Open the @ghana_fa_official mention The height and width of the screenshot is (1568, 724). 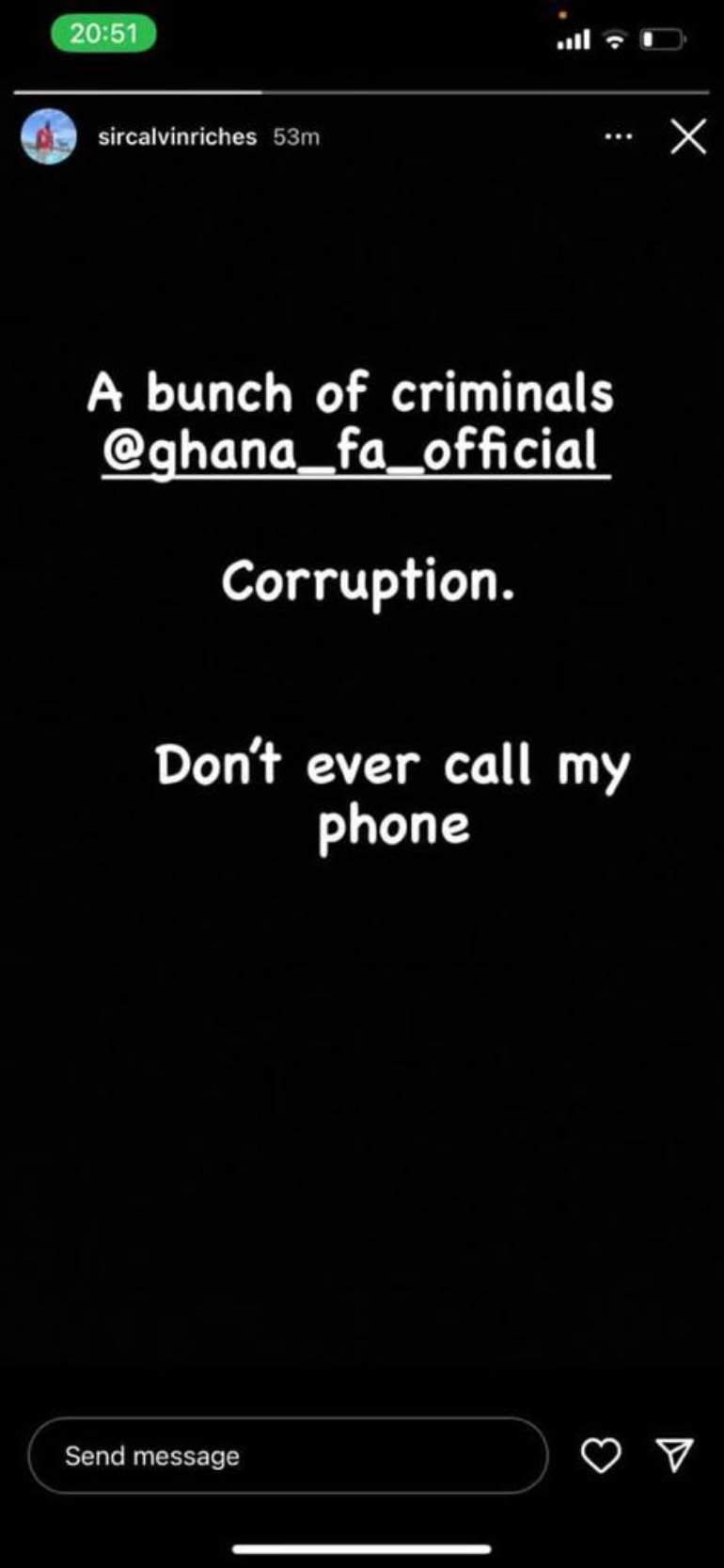[x=356, y=451]
